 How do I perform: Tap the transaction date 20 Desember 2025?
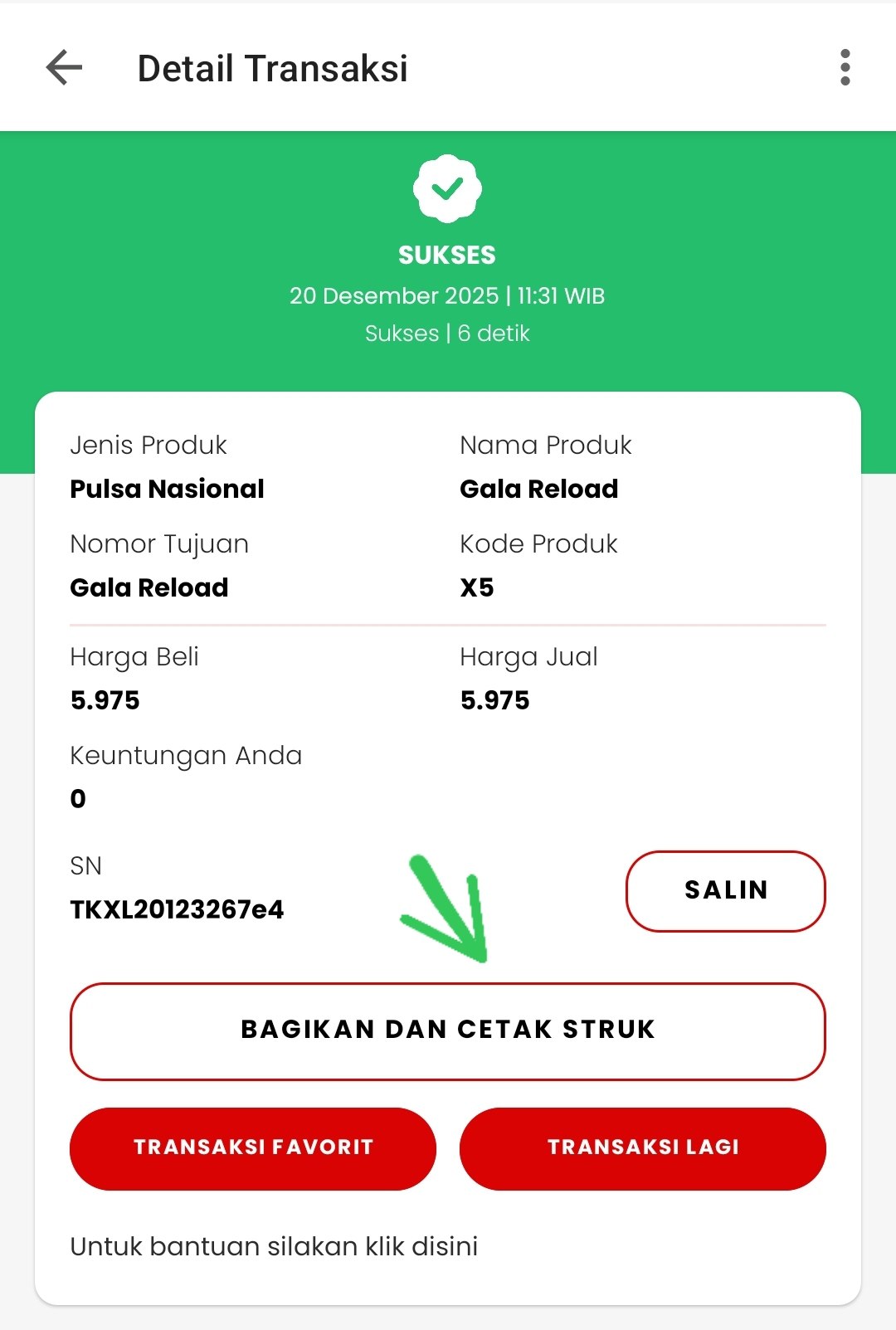click(x=448, y=295)
